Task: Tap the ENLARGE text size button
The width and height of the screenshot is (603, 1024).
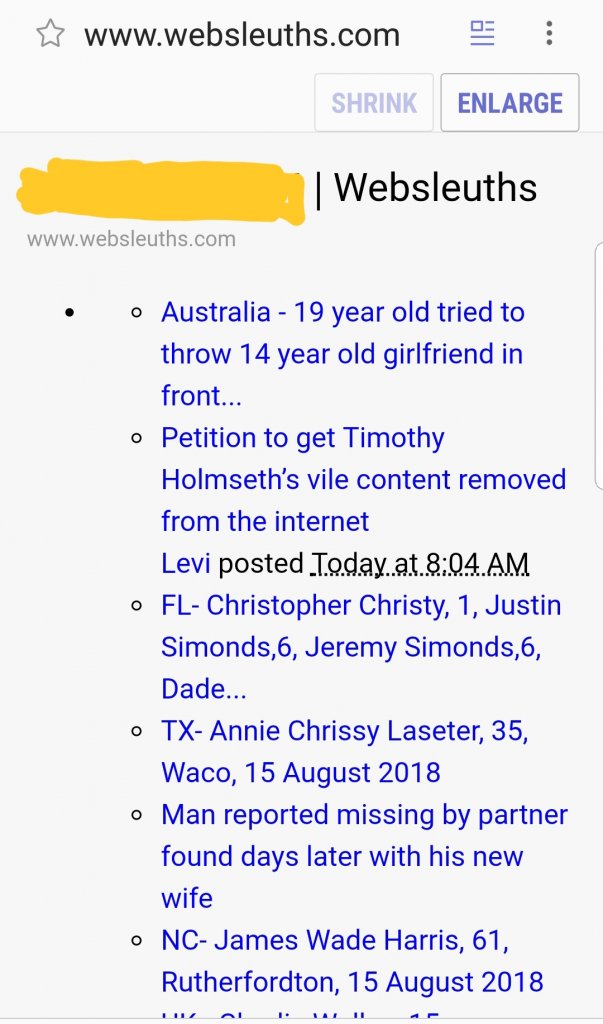Action: [509, 103]
